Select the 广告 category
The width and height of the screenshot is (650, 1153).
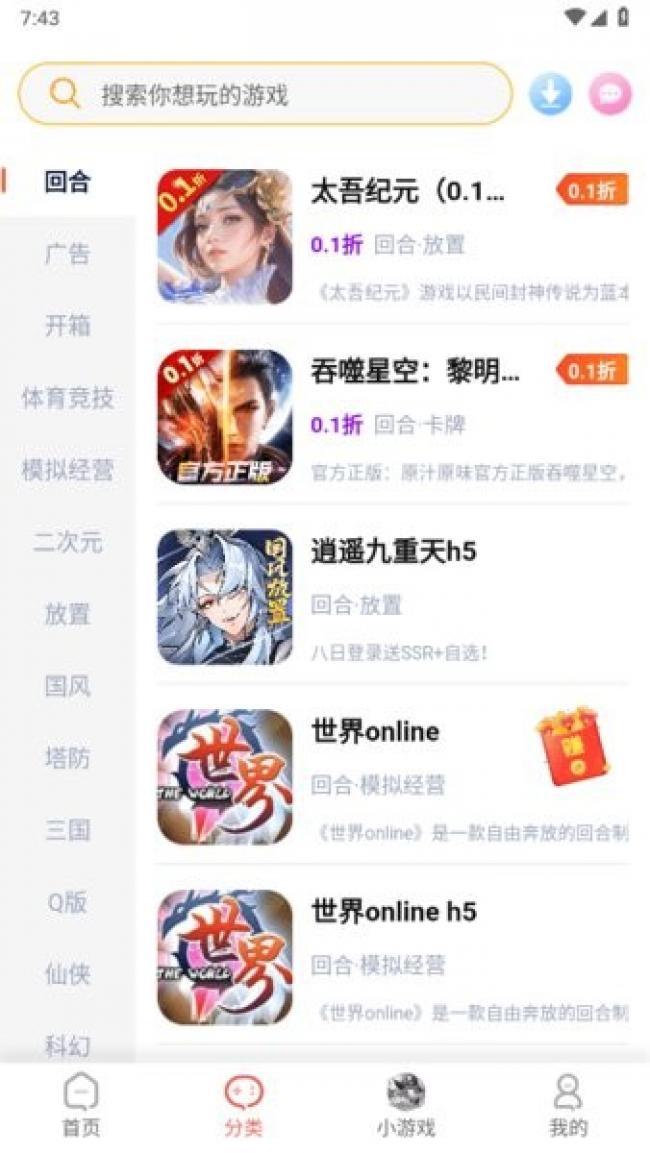click(67, 254)
